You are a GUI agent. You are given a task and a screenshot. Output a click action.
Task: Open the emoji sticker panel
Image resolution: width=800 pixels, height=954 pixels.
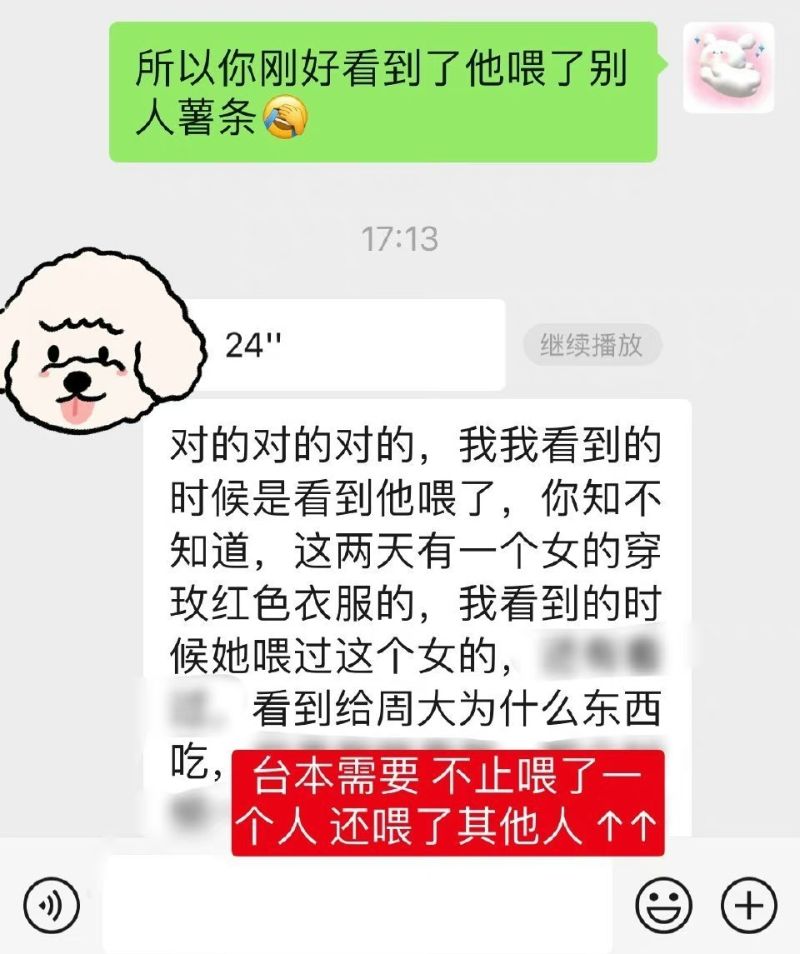(x=663, y=906)
